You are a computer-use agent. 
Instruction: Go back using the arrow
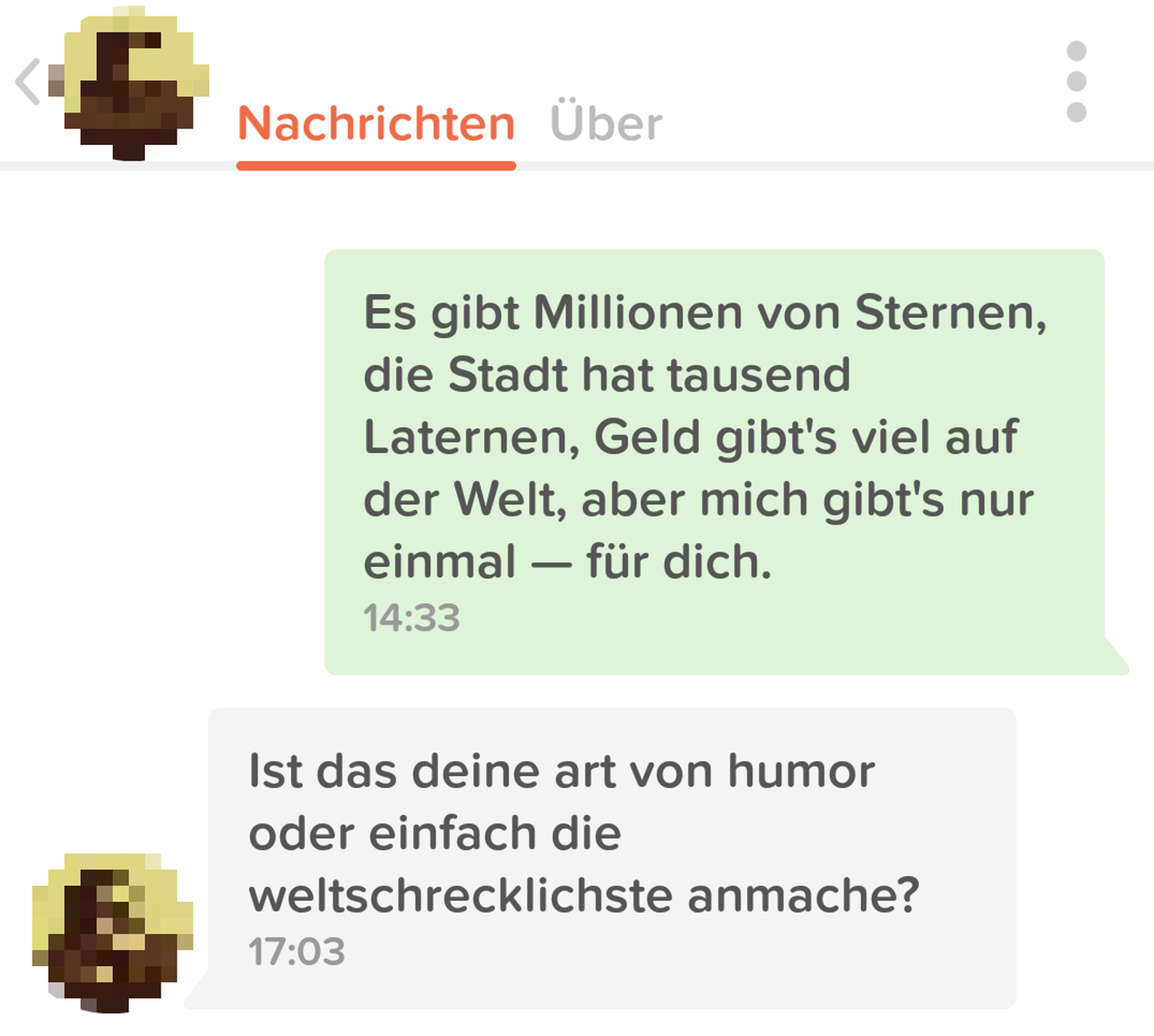click(28, 81)
